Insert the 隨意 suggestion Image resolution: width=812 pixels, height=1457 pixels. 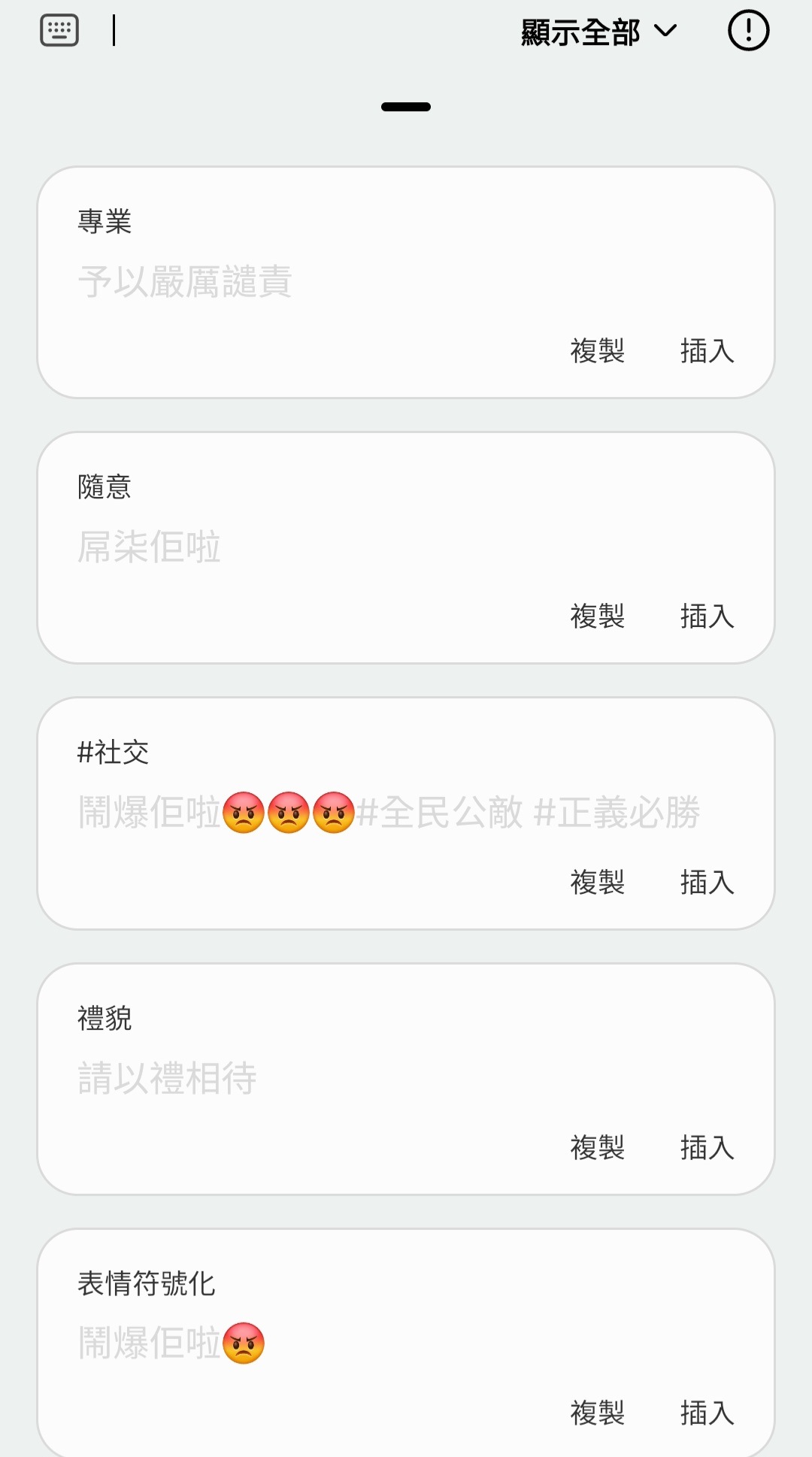click(x=707, y=616)
